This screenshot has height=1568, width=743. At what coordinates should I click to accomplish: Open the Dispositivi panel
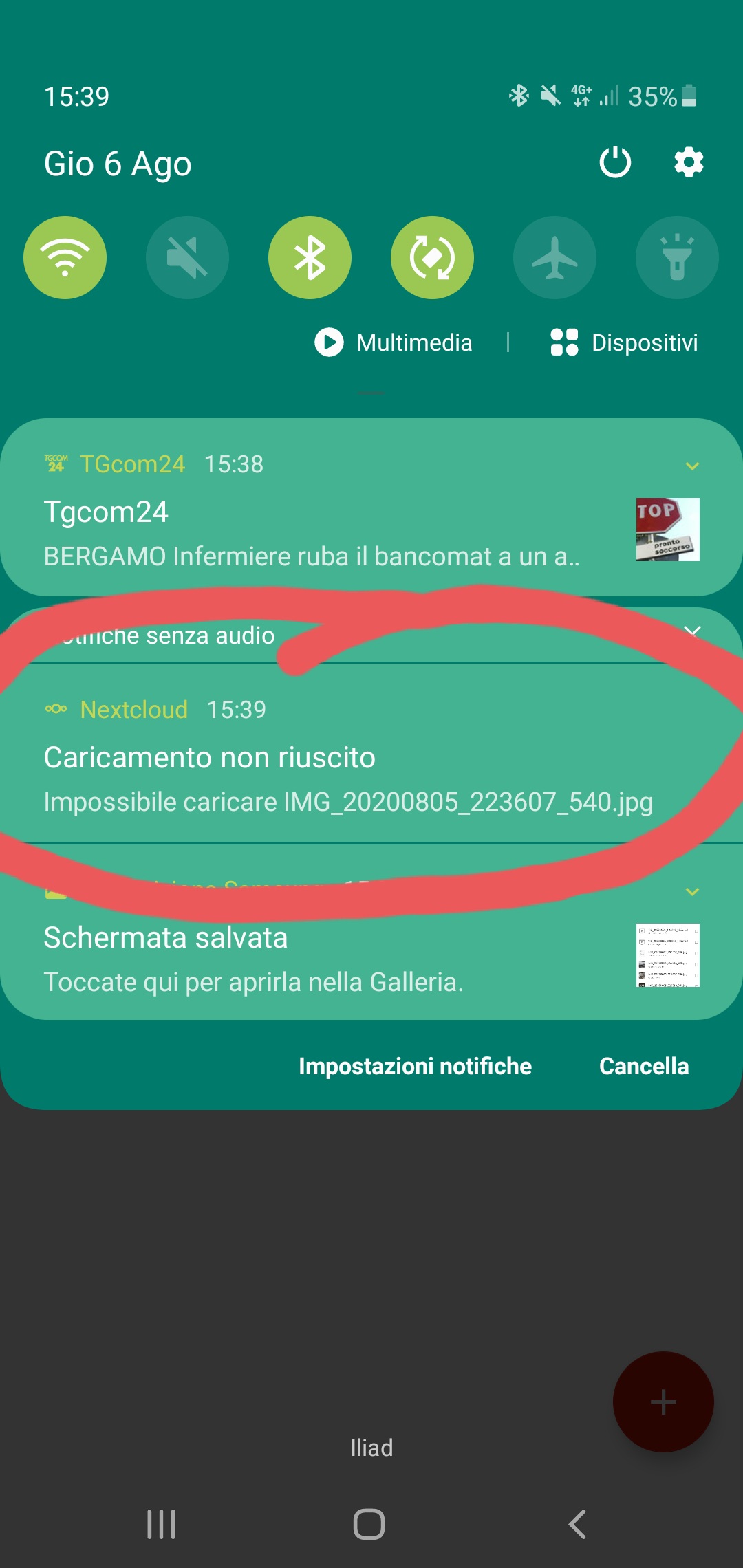coord(624,342)
